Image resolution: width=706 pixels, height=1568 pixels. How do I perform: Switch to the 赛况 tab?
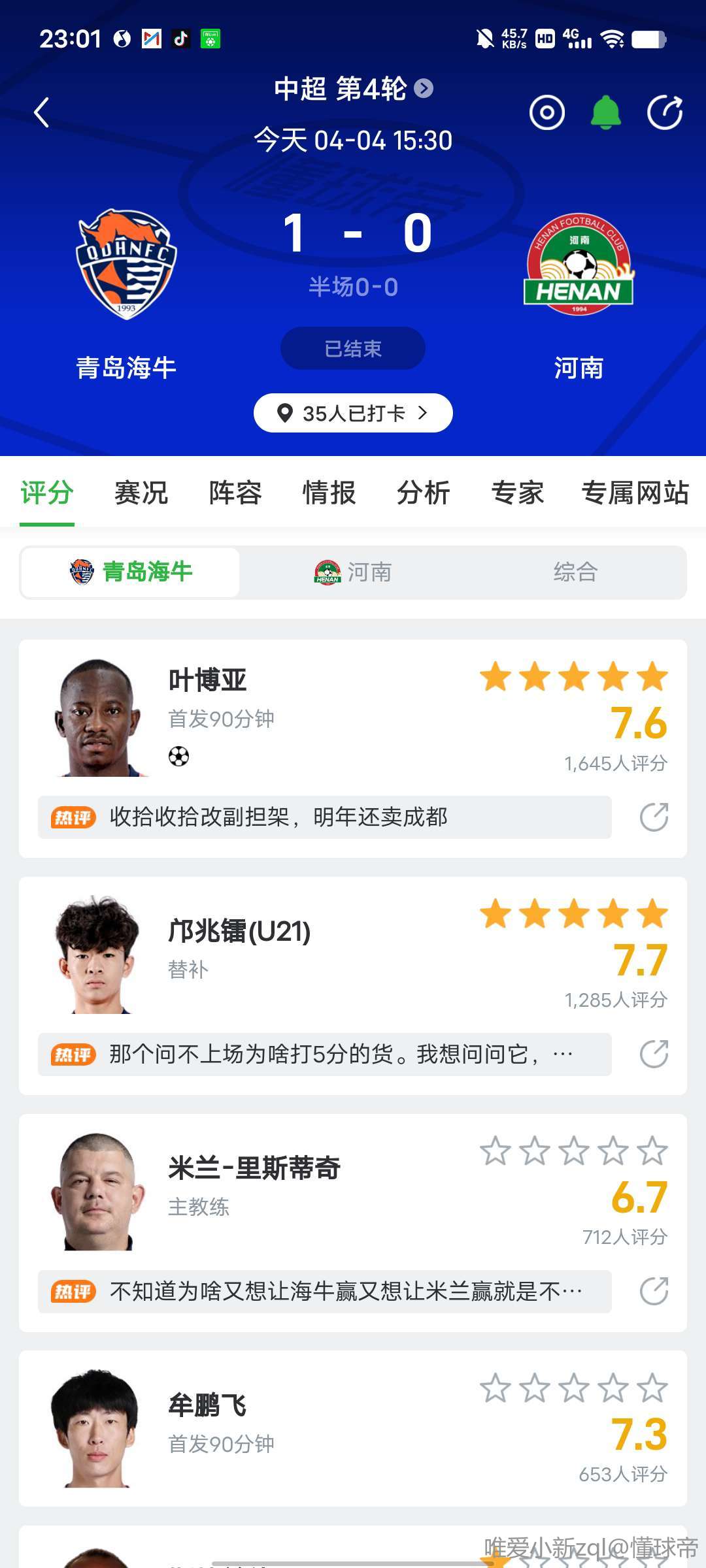[x=141, y=493]
